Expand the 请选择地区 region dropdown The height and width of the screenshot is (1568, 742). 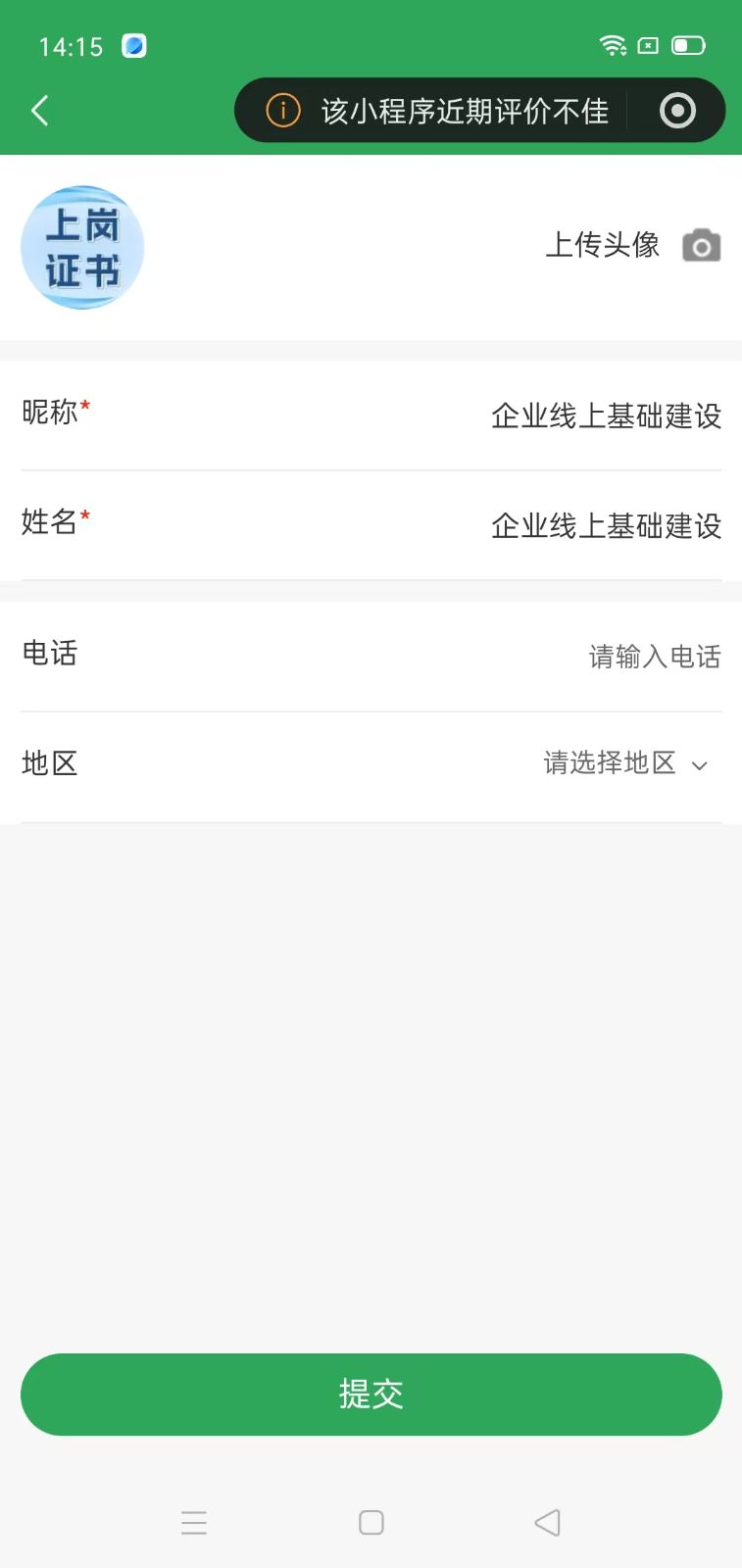pos(625,763)
